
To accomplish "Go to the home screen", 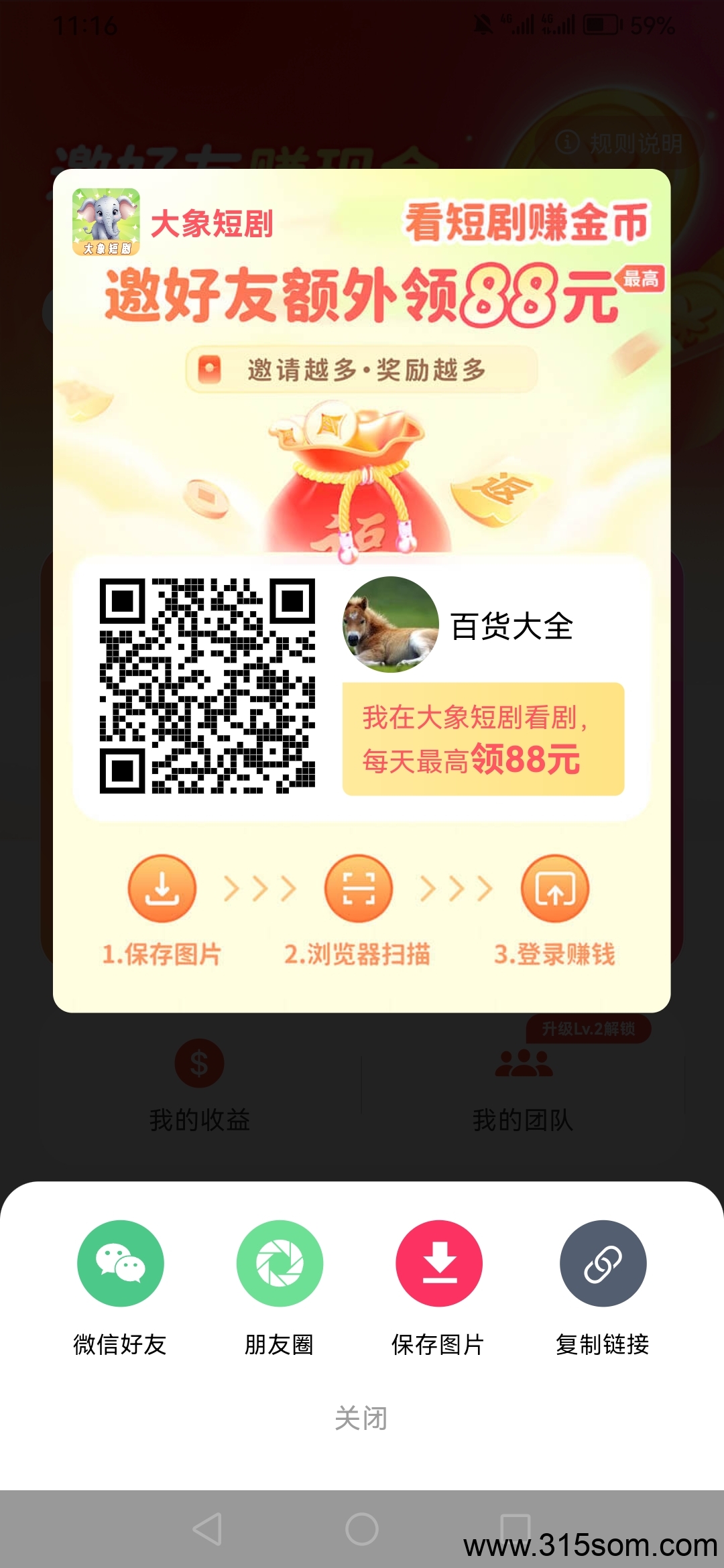I will 362,1529.
